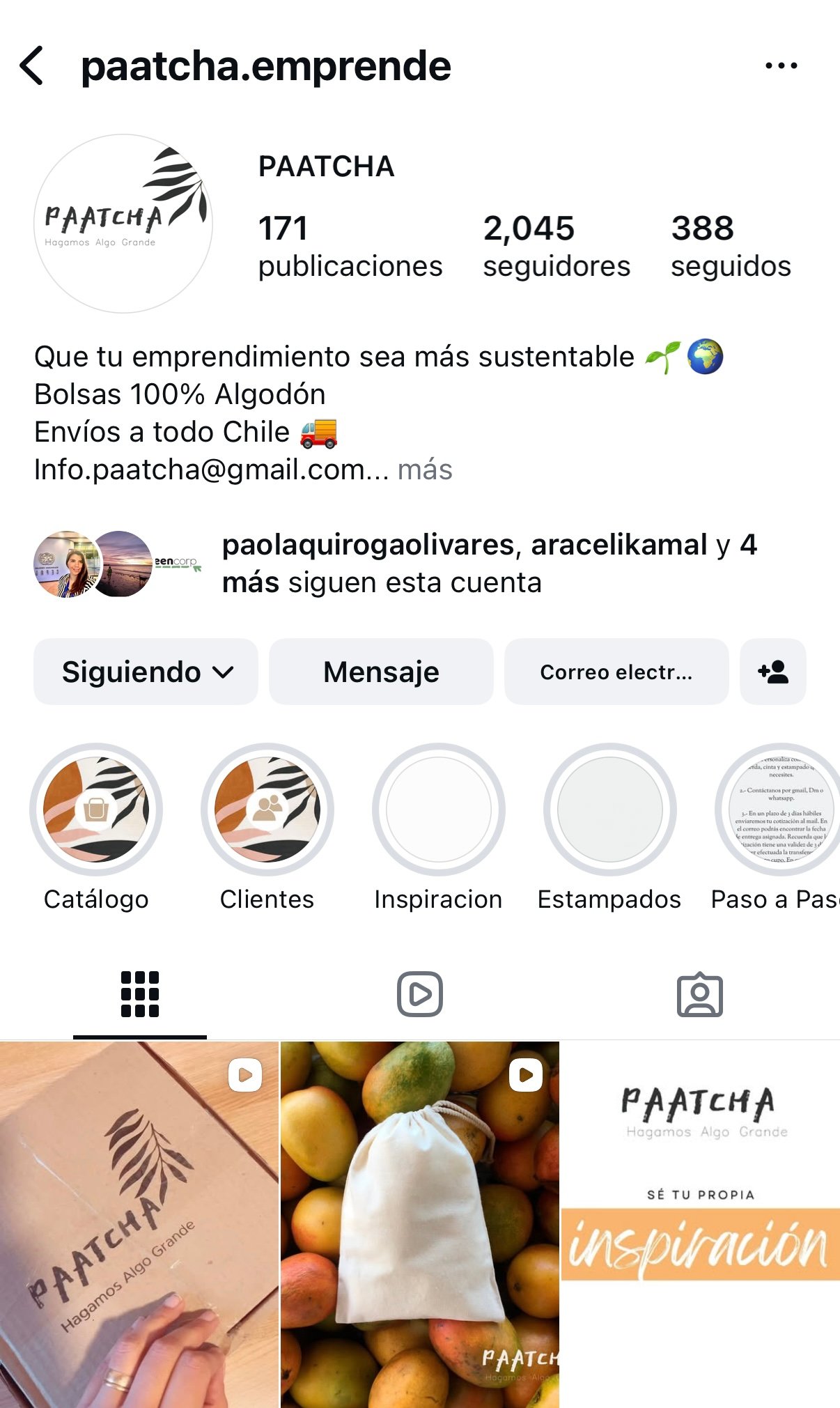Open the three-dot overflow menu
Viewport: 840px width, 1408px height.
[781, 66]
